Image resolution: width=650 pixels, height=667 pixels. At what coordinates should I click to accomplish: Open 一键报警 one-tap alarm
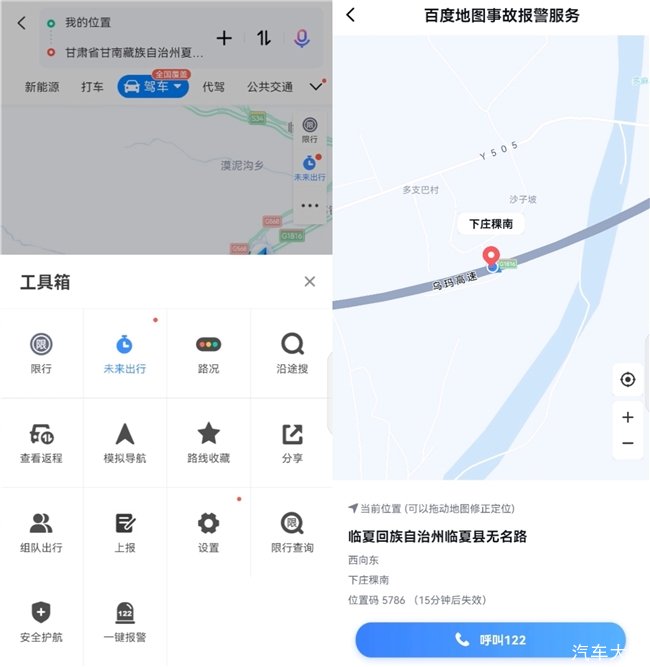pos(124,620)
